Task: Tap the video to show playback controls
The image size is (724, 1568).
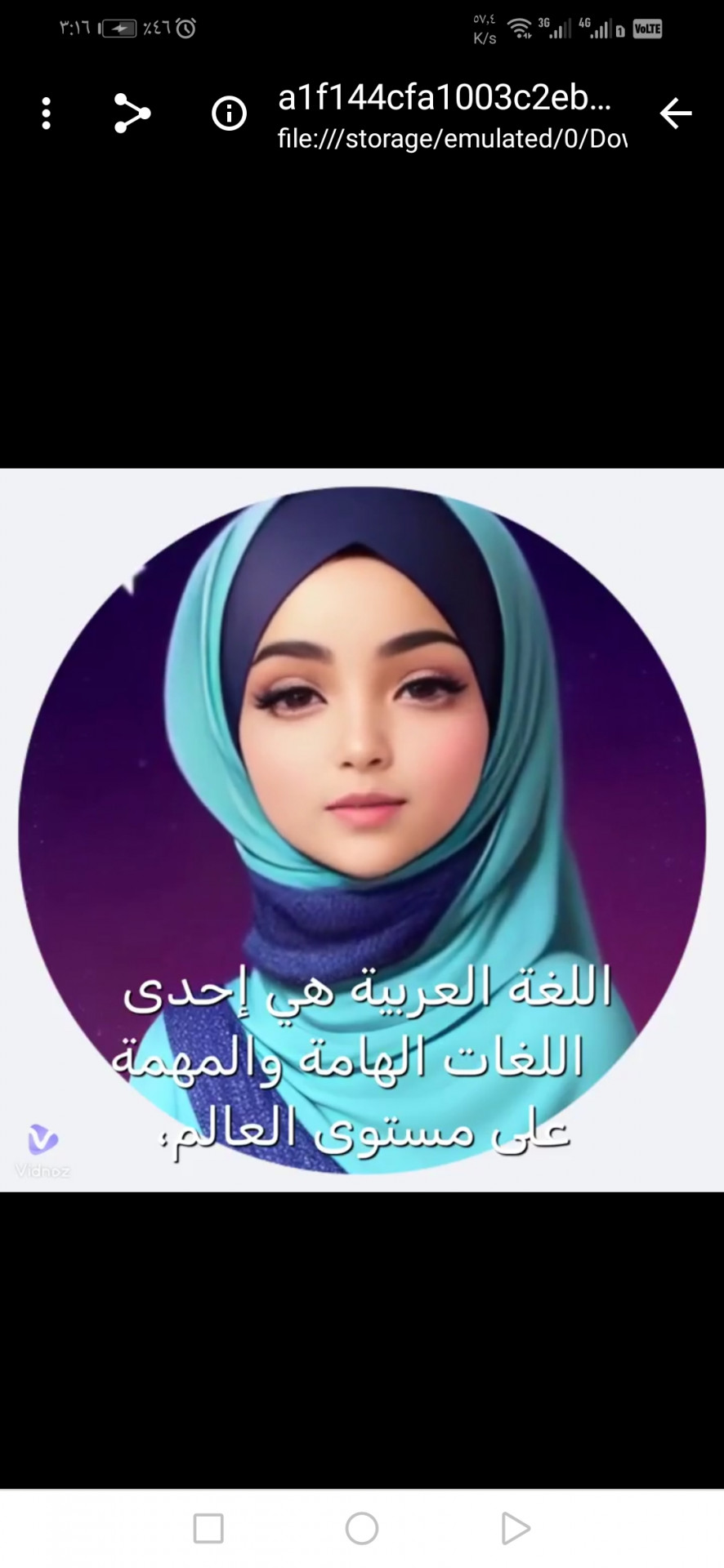Action: coord(362,830)
